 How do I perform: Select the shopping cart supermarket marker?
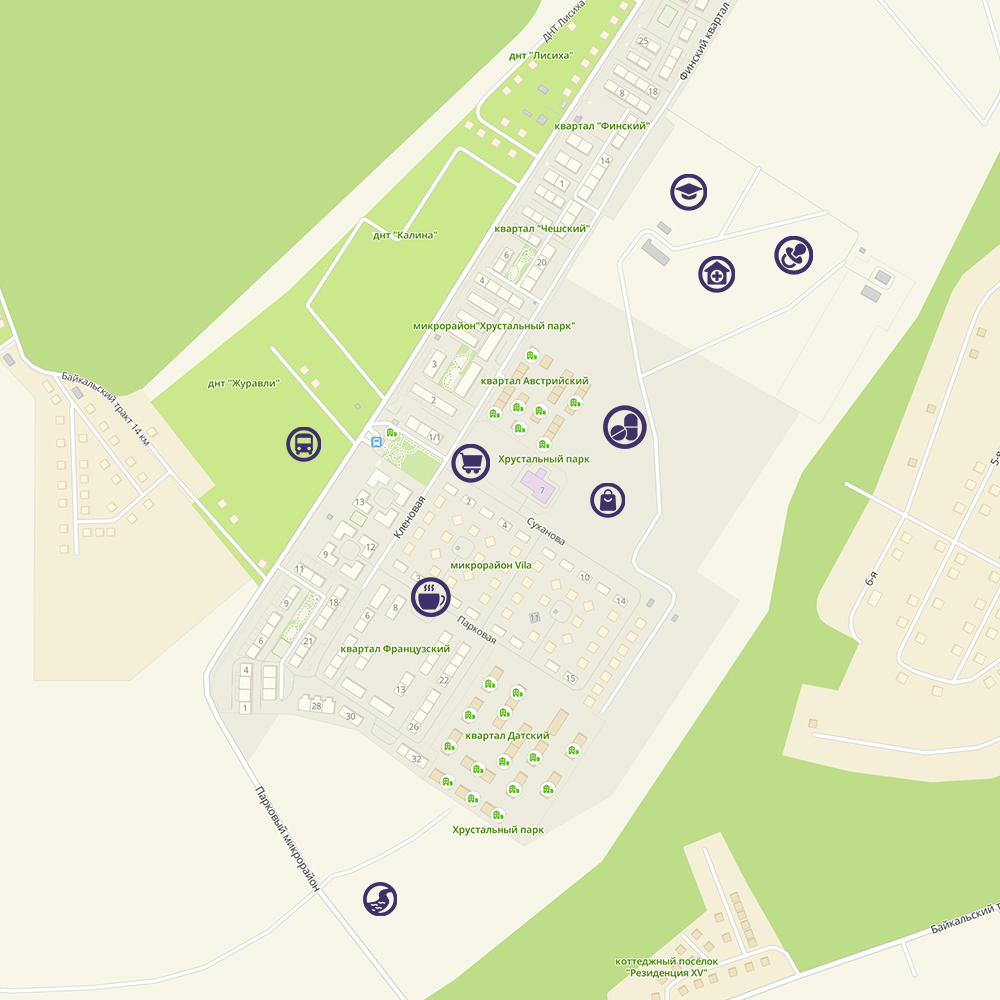point(471,463)
